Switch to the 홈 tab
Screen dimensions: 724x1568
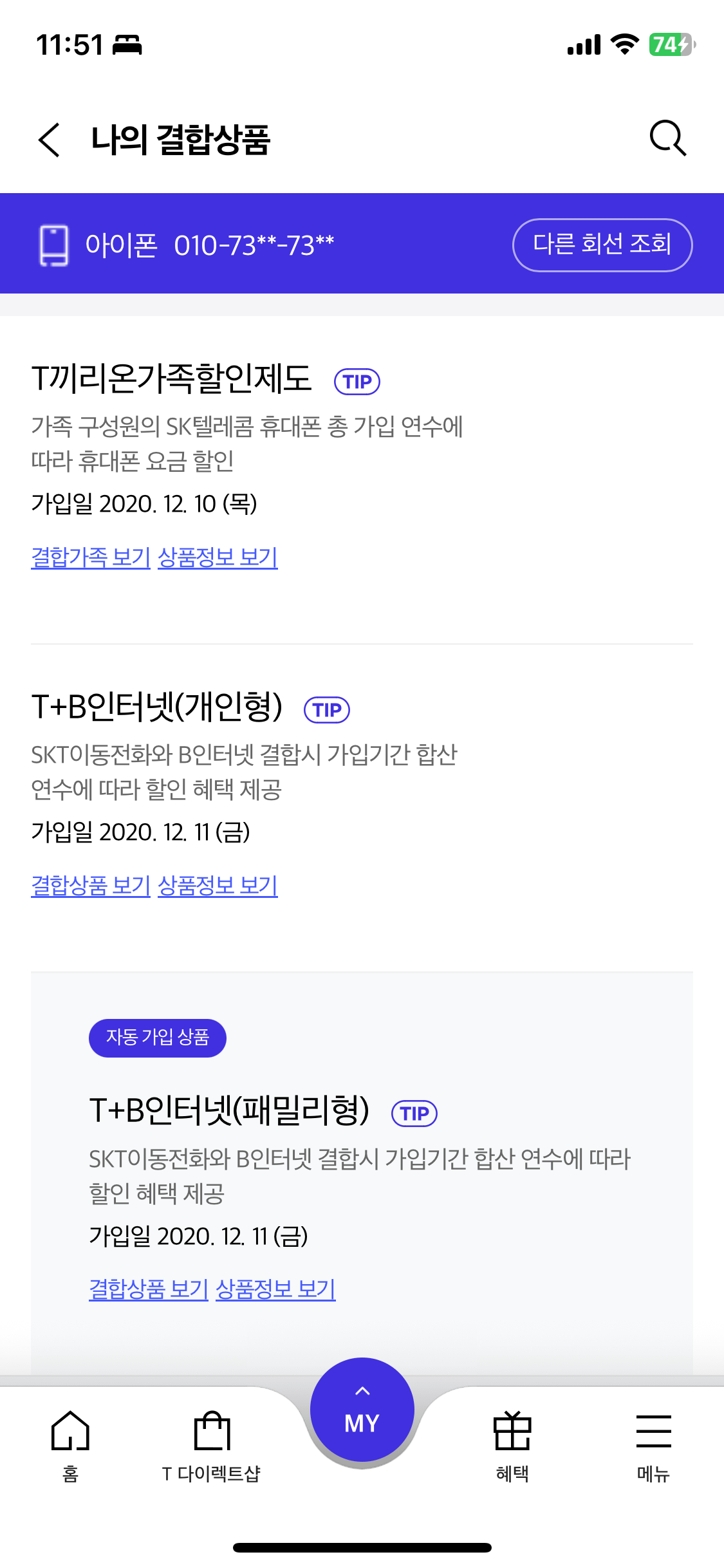(x=70, y=1443)
